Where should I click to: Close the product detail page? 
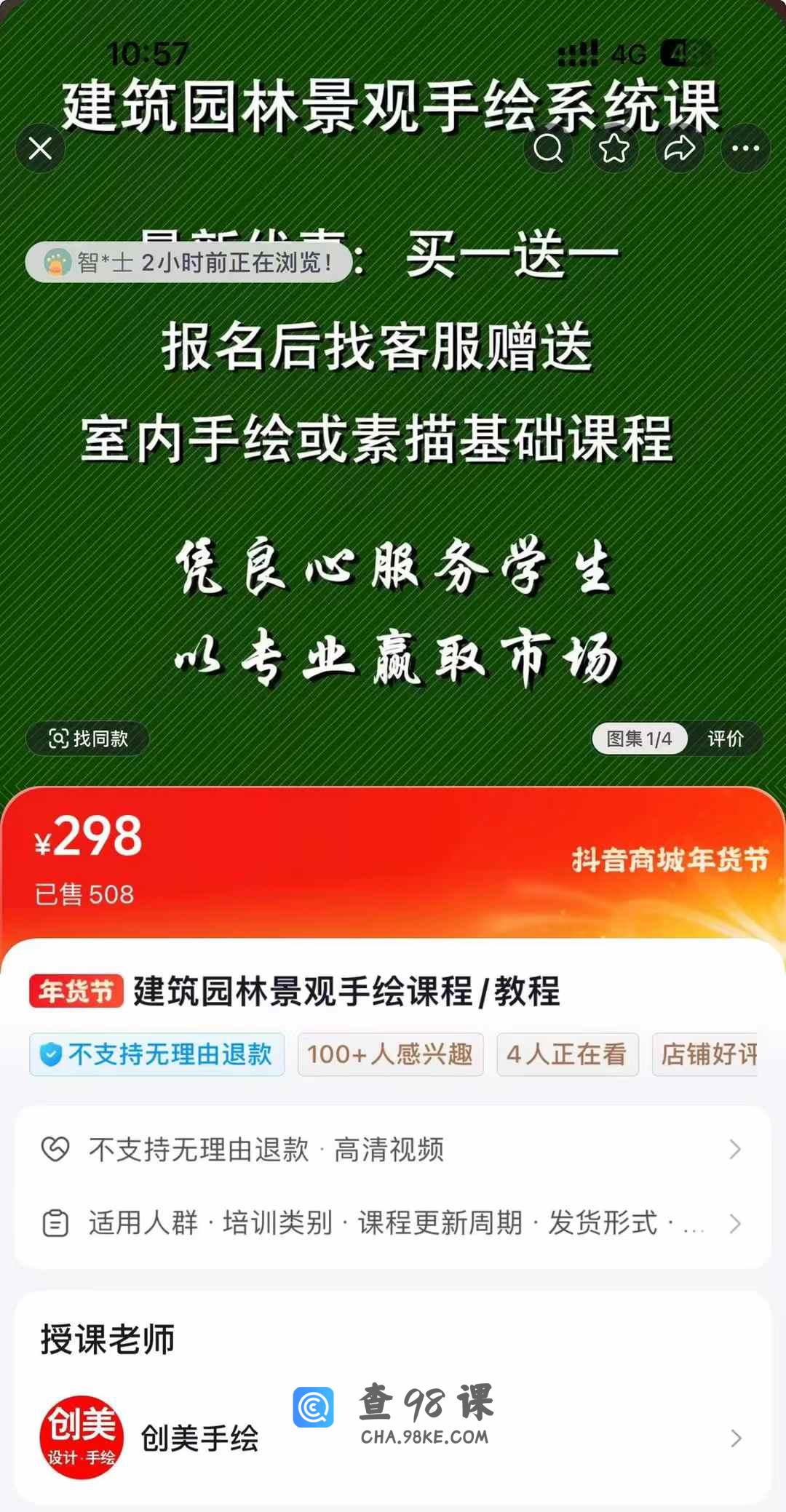click(x=40, y=148)
